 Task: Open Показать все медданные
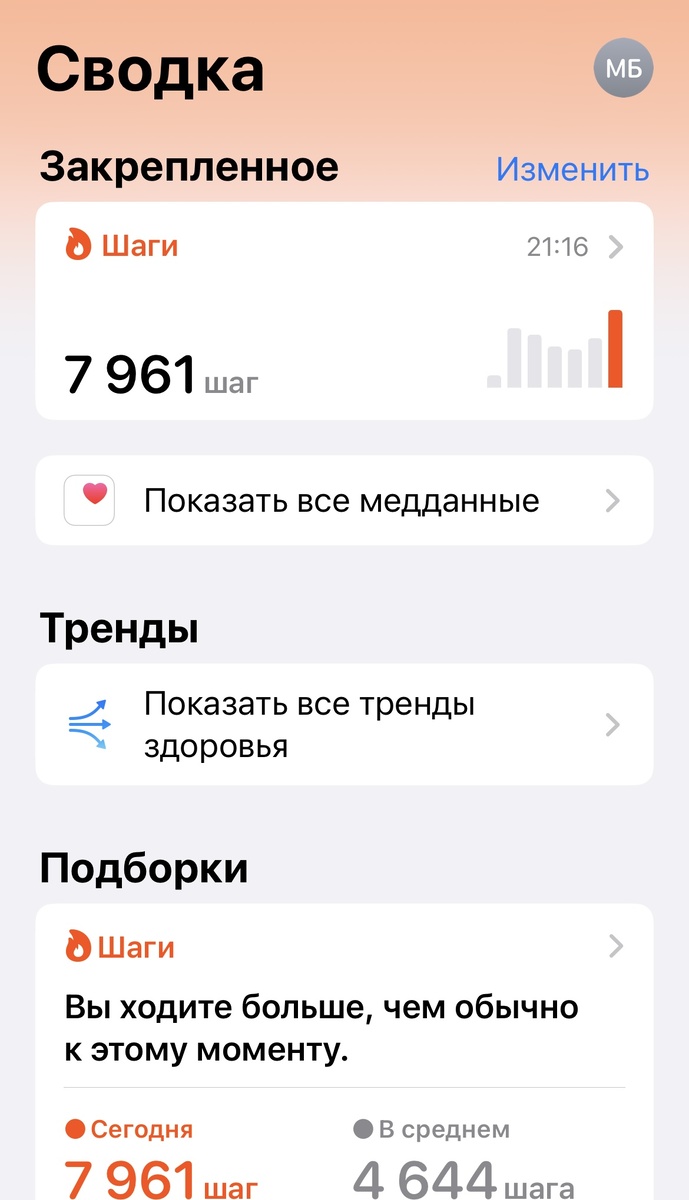pyautogui.click(x=344, y=500)
